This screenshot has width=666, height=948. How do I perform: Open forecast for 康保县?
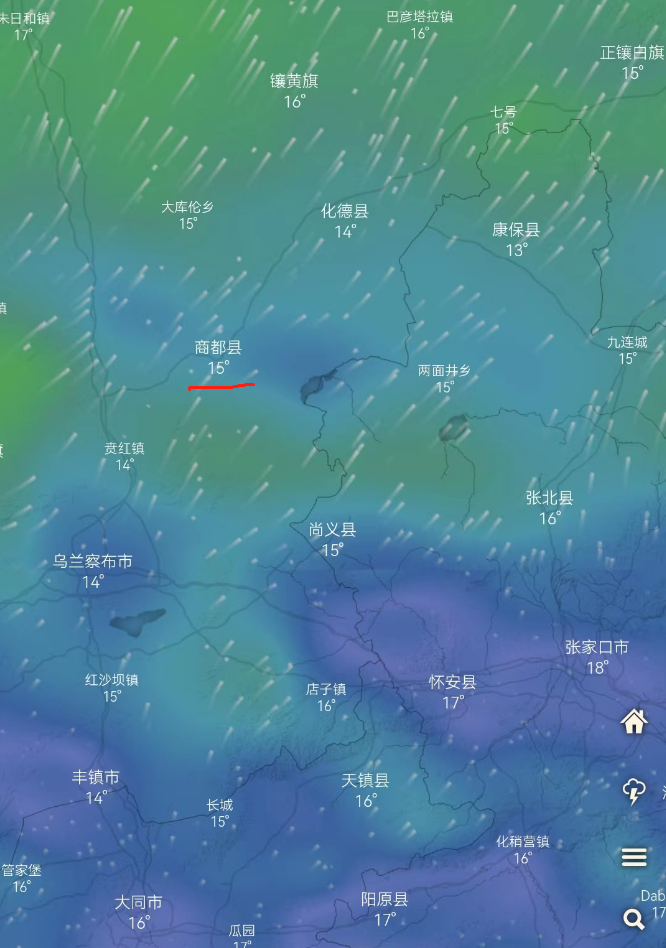[x=516, y=230]
